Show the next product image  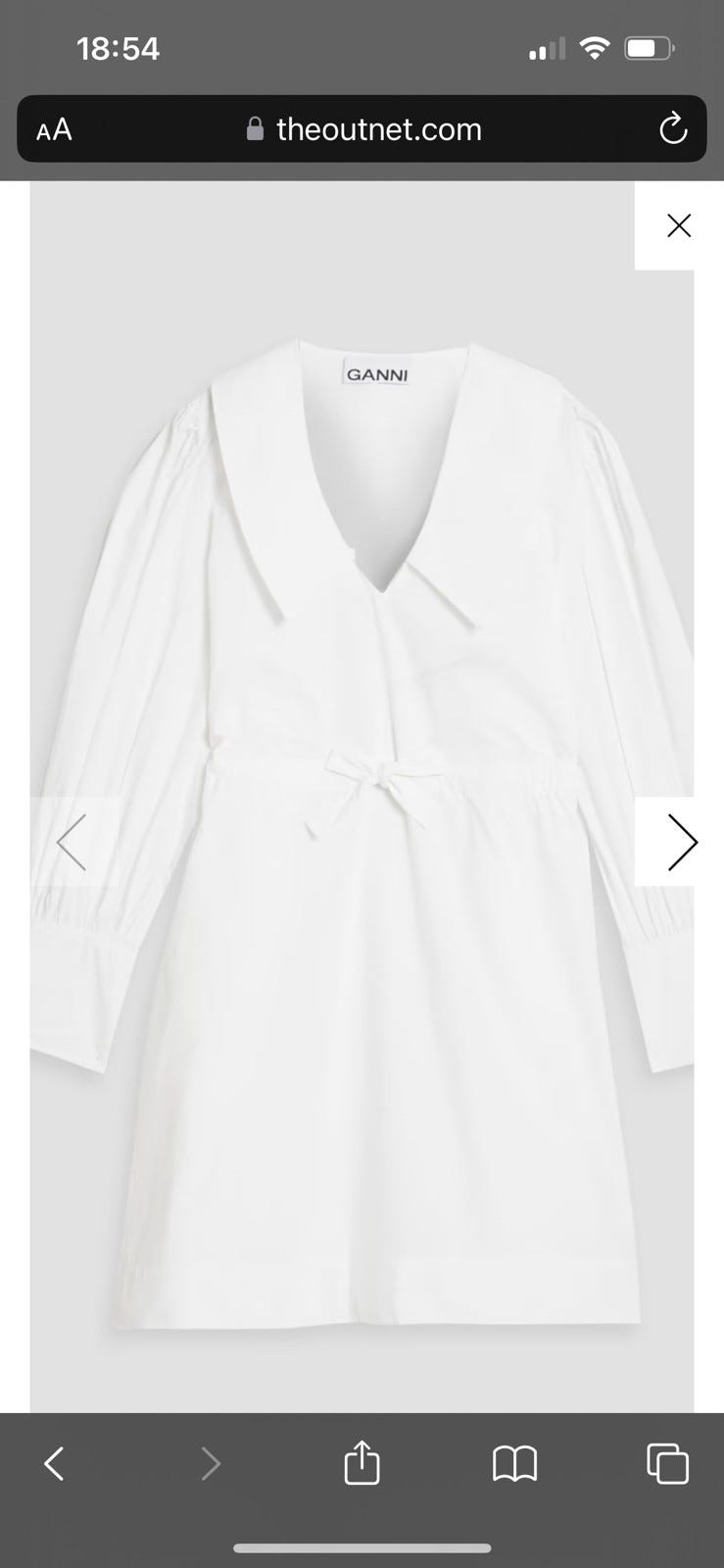tap(682, 842)
